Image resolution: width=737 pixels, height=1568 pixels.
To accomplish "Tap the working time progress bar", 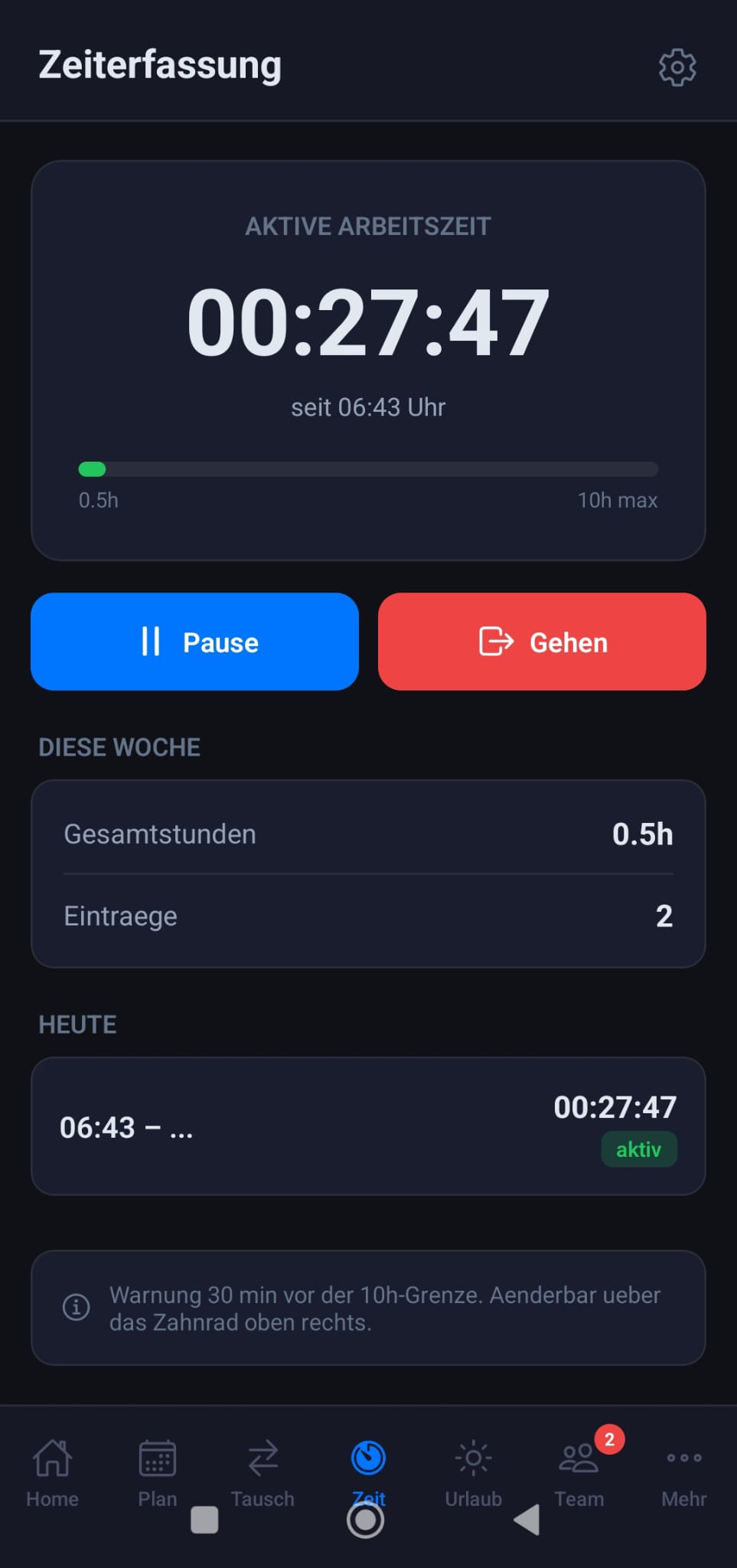I will click(x=367, y=469).
